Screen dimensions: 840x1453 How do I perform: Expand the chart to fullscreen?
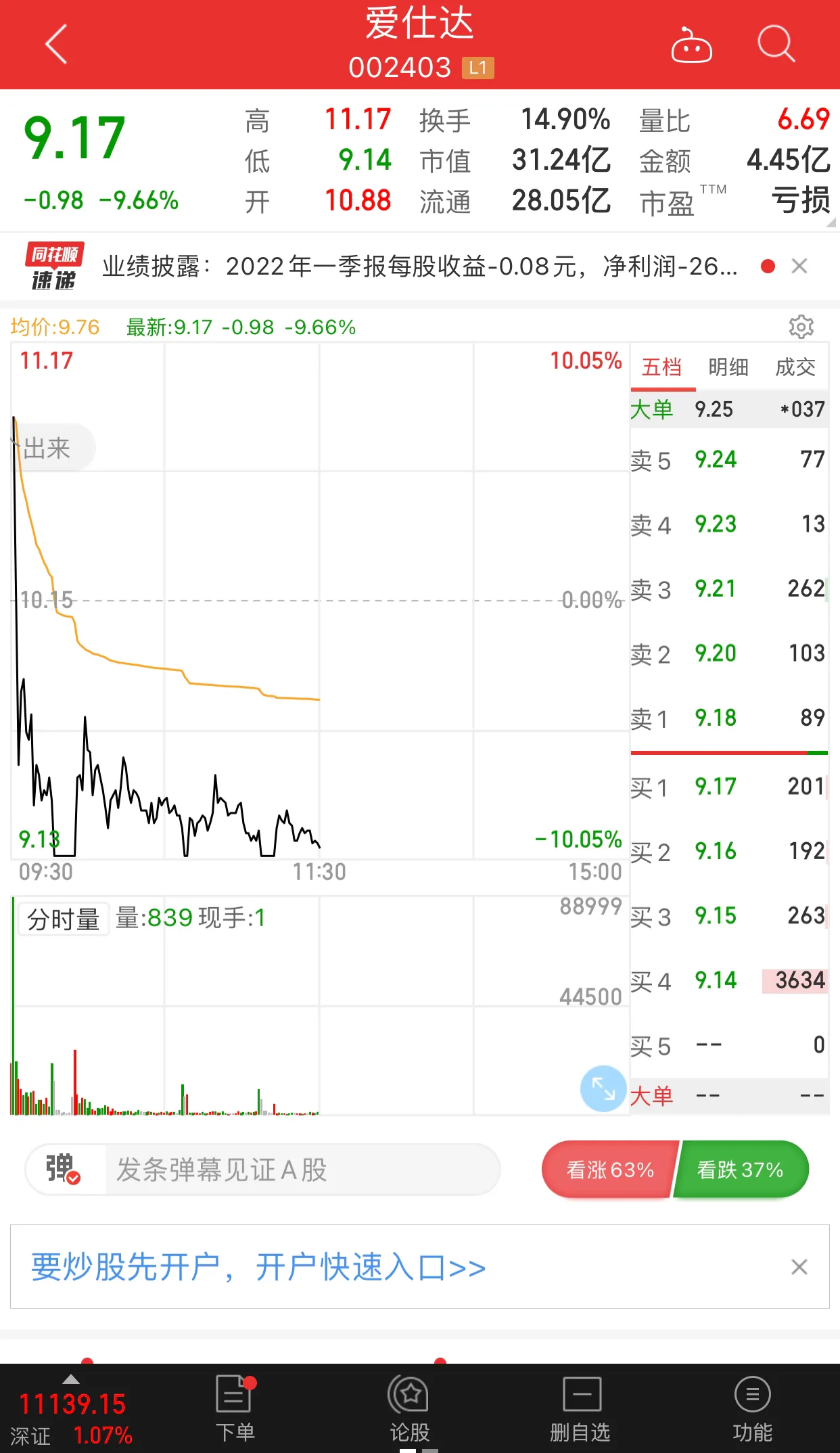pos(603,1088)
